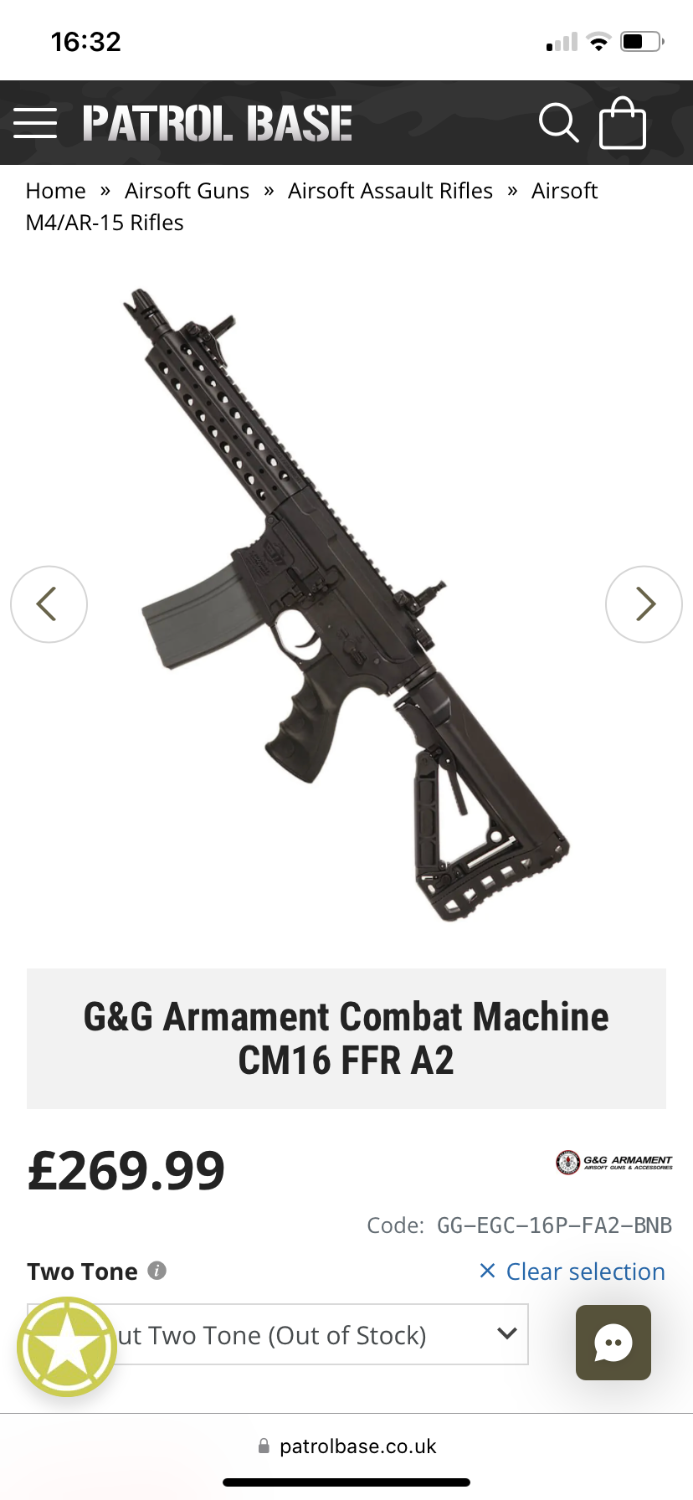Open the Airsoft Guns breadcrumb
The height and width of the screenshot is (1500, 693).
[187, 191]
